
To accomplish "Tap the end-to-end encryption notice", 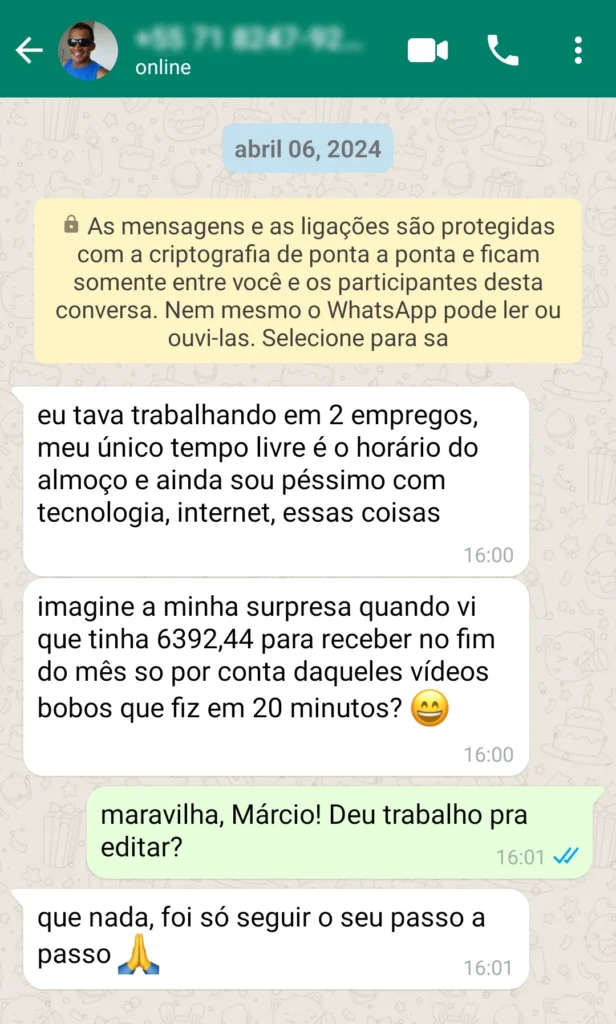I will [308, 282].
